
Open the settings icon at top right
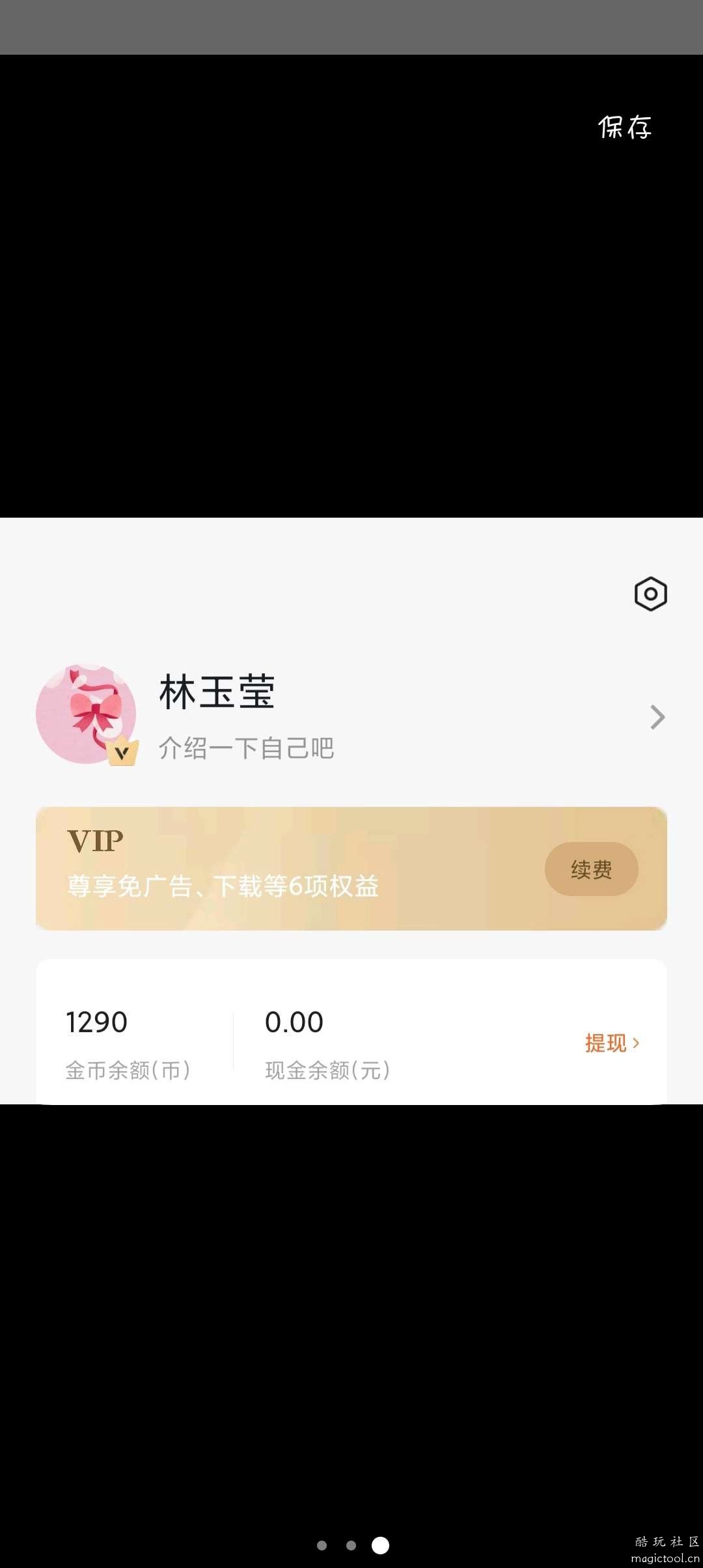[x=650, y=593]
